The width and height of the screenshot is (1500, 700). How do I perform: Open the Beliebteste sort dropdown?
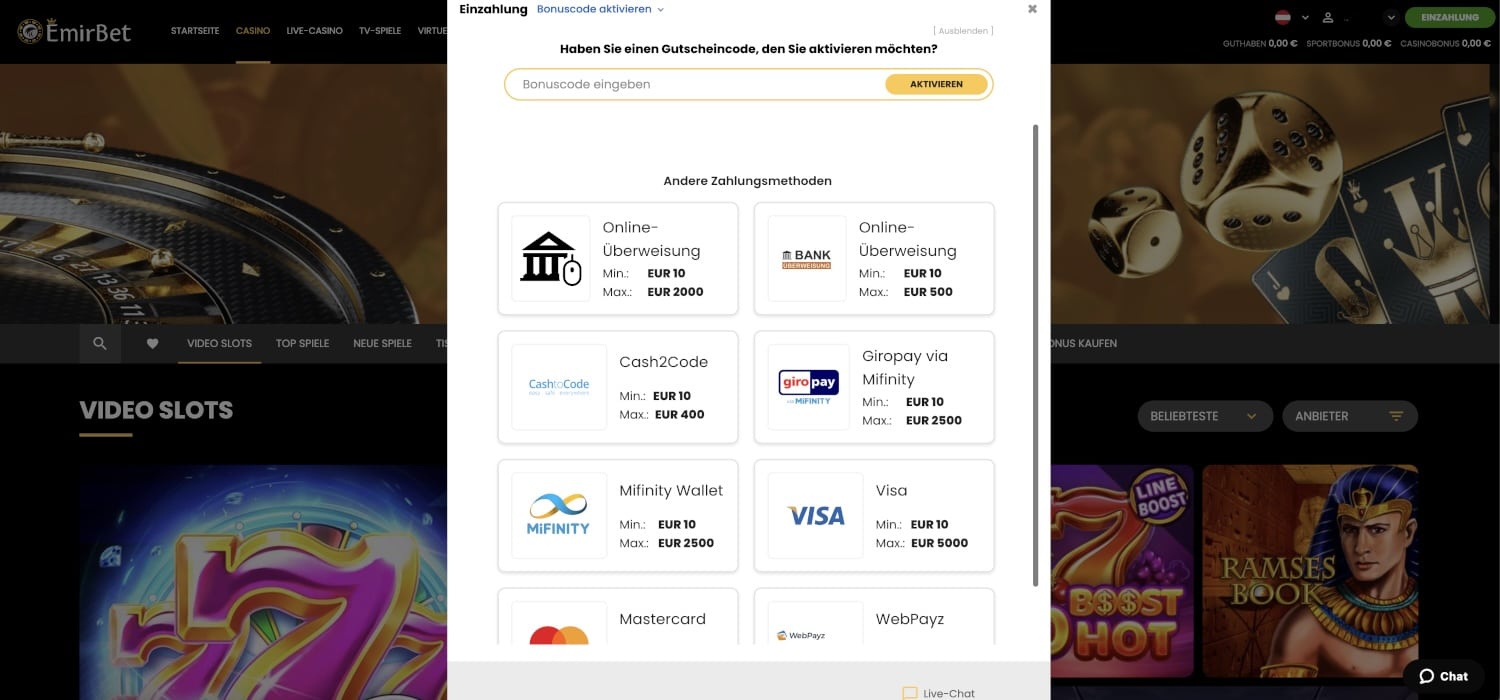pos(1204,416)
